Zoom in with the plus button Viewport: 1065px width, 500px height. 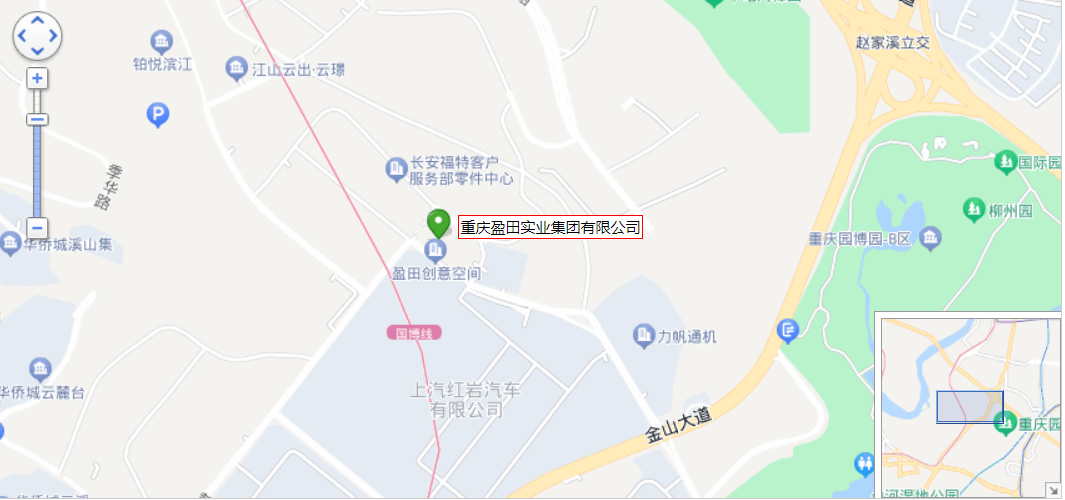(37, 78)
